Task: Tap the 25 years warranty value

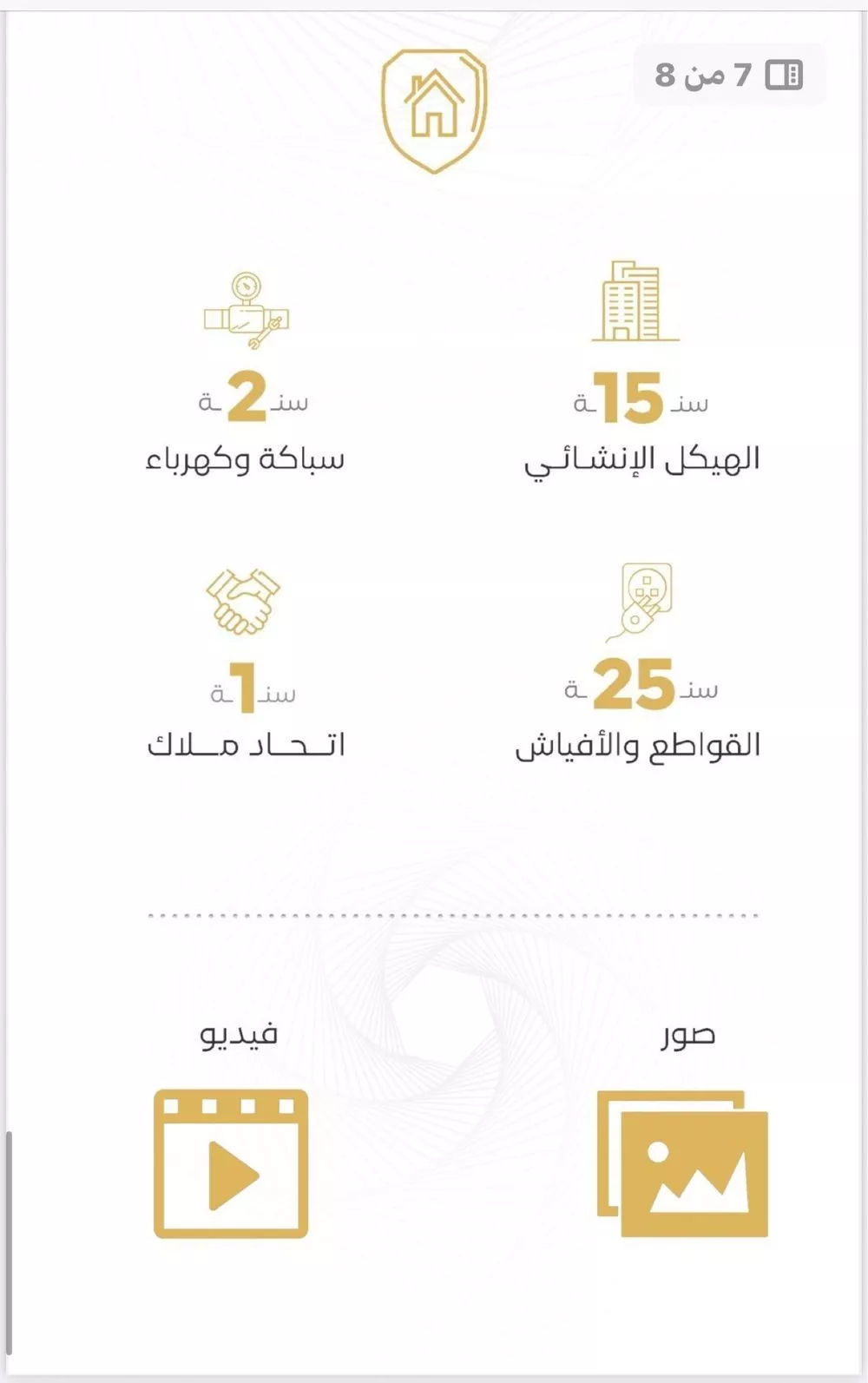Action: pos(633,688)
